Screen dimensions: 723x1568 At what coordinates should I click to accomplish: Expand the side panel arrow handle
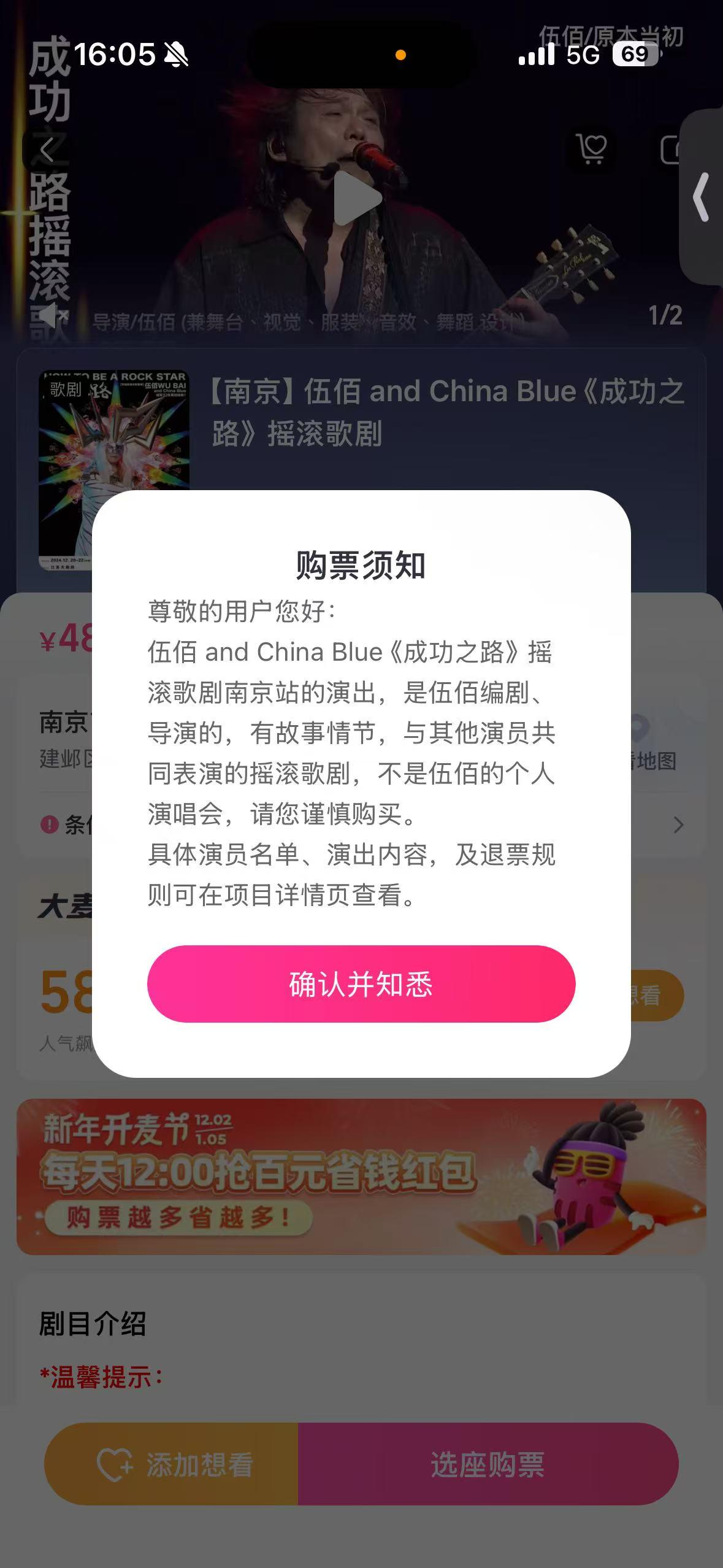(x=702, y=196)
